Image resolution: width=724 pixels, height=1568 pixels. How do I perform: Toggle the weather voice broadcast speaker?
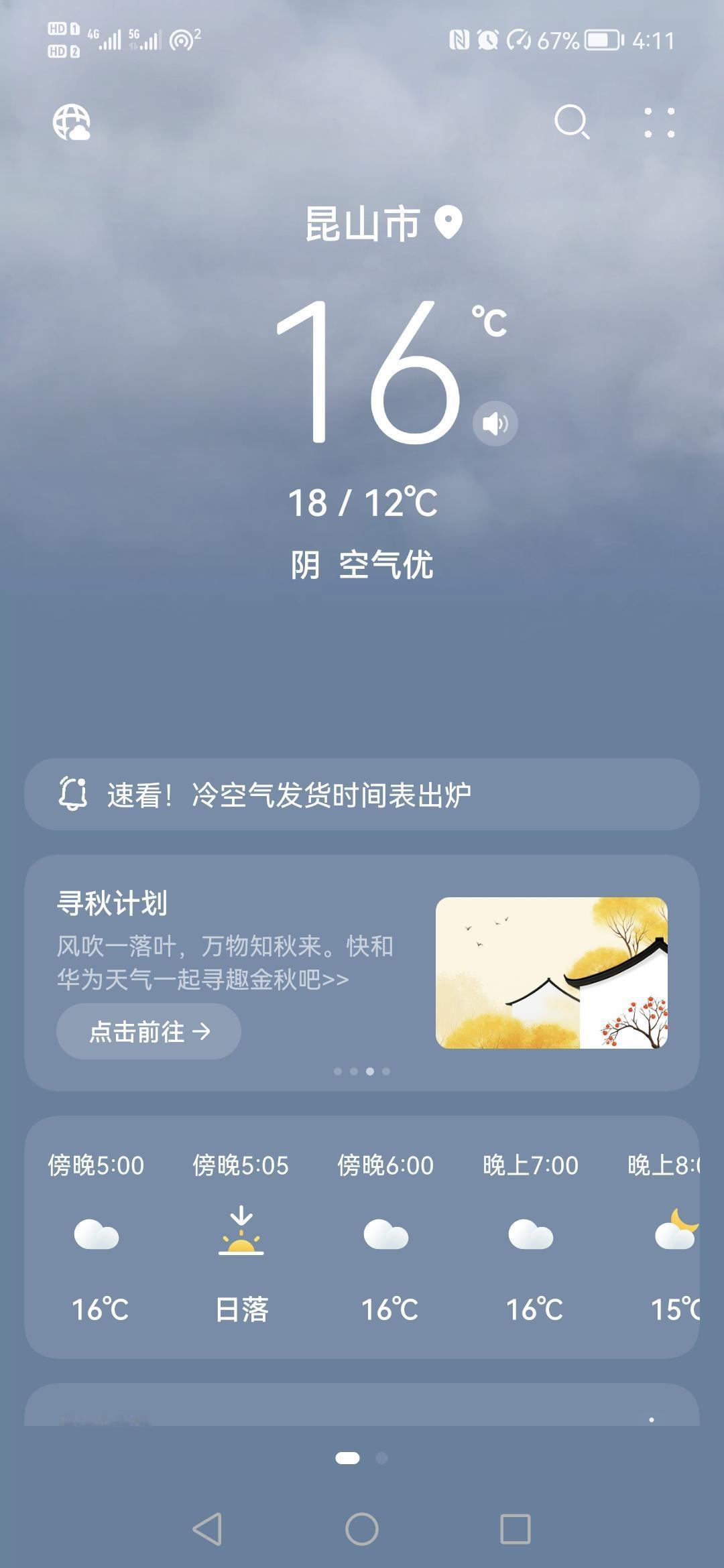coord(495,423)
